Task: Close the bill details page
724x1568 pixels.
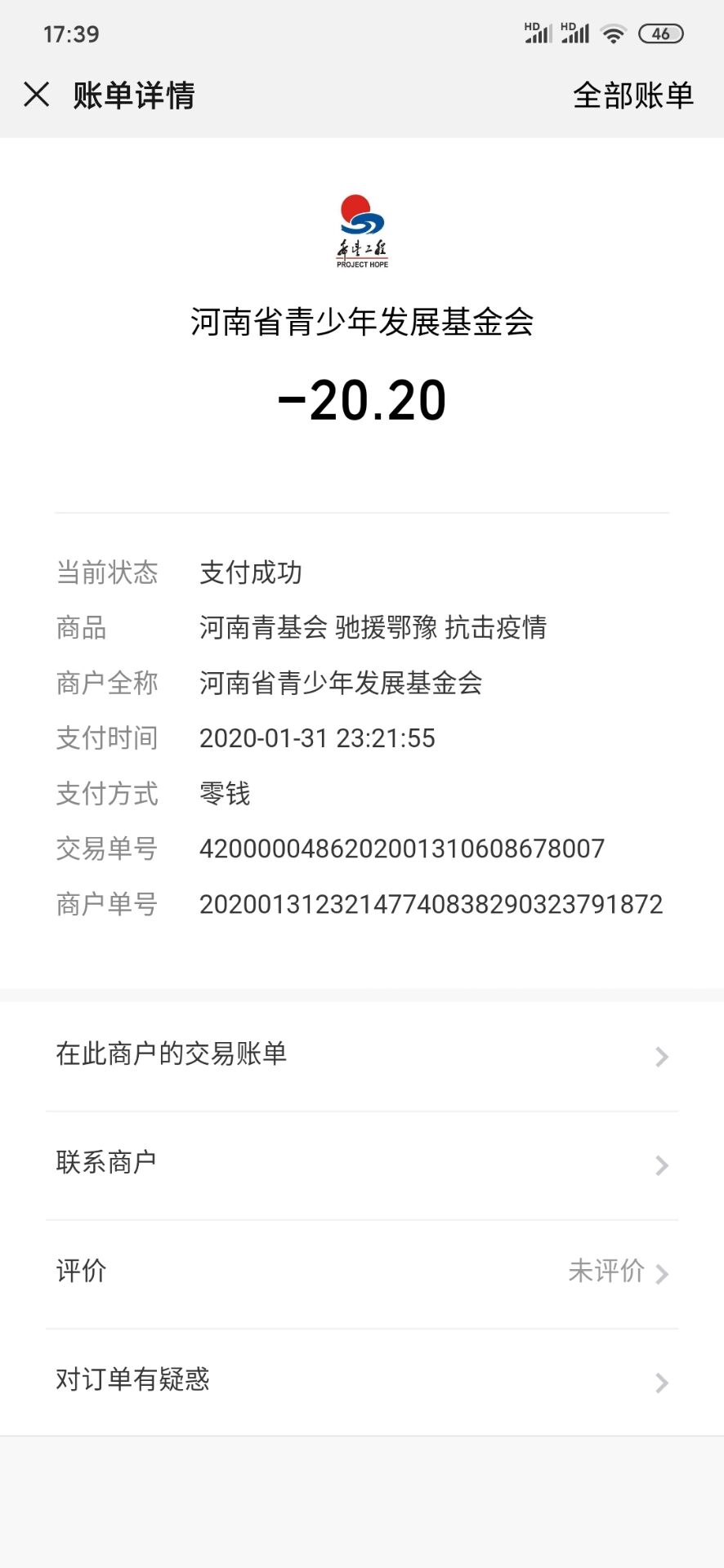Action: pyautogui.click(x=37, y=95)
